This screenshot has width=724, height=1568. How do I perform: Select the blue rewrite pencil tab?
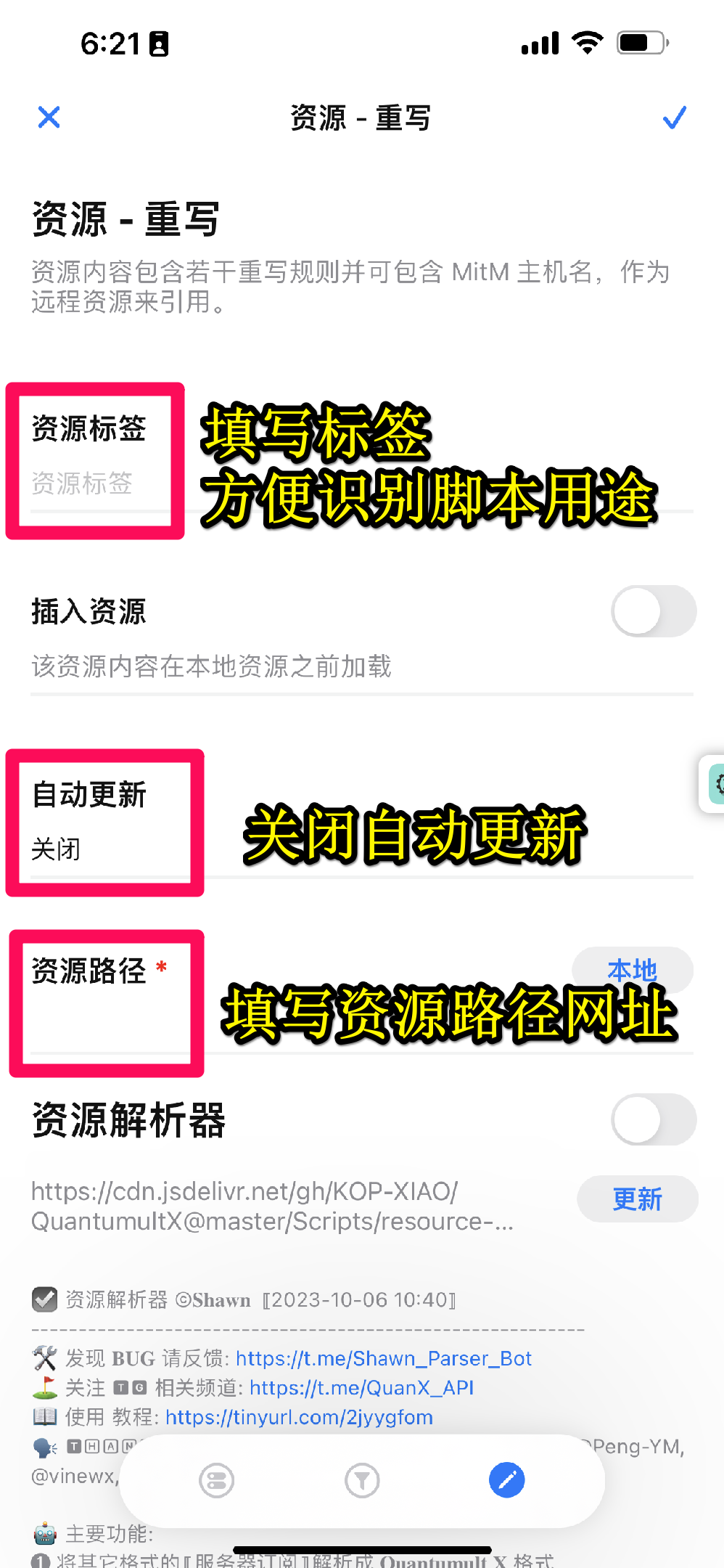pos(506,1480)
